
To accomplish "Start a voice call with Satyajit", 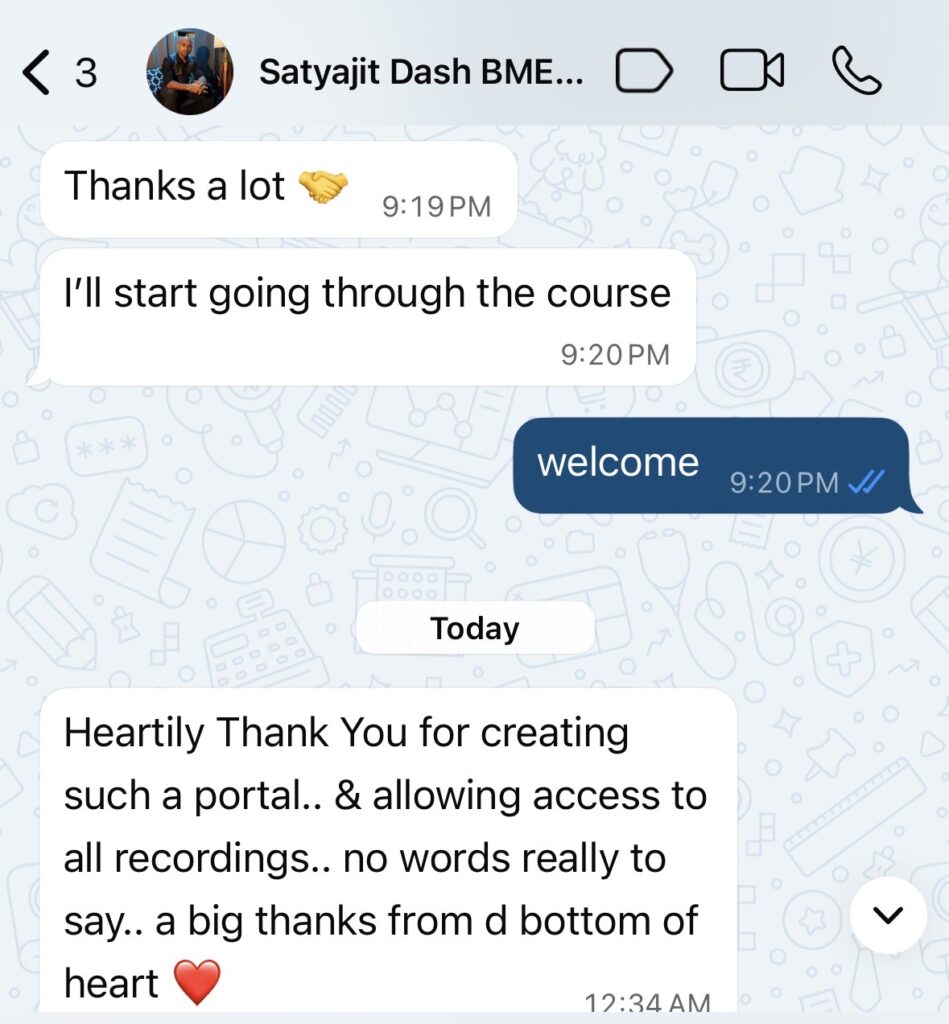I will click(x=856, y=72).
